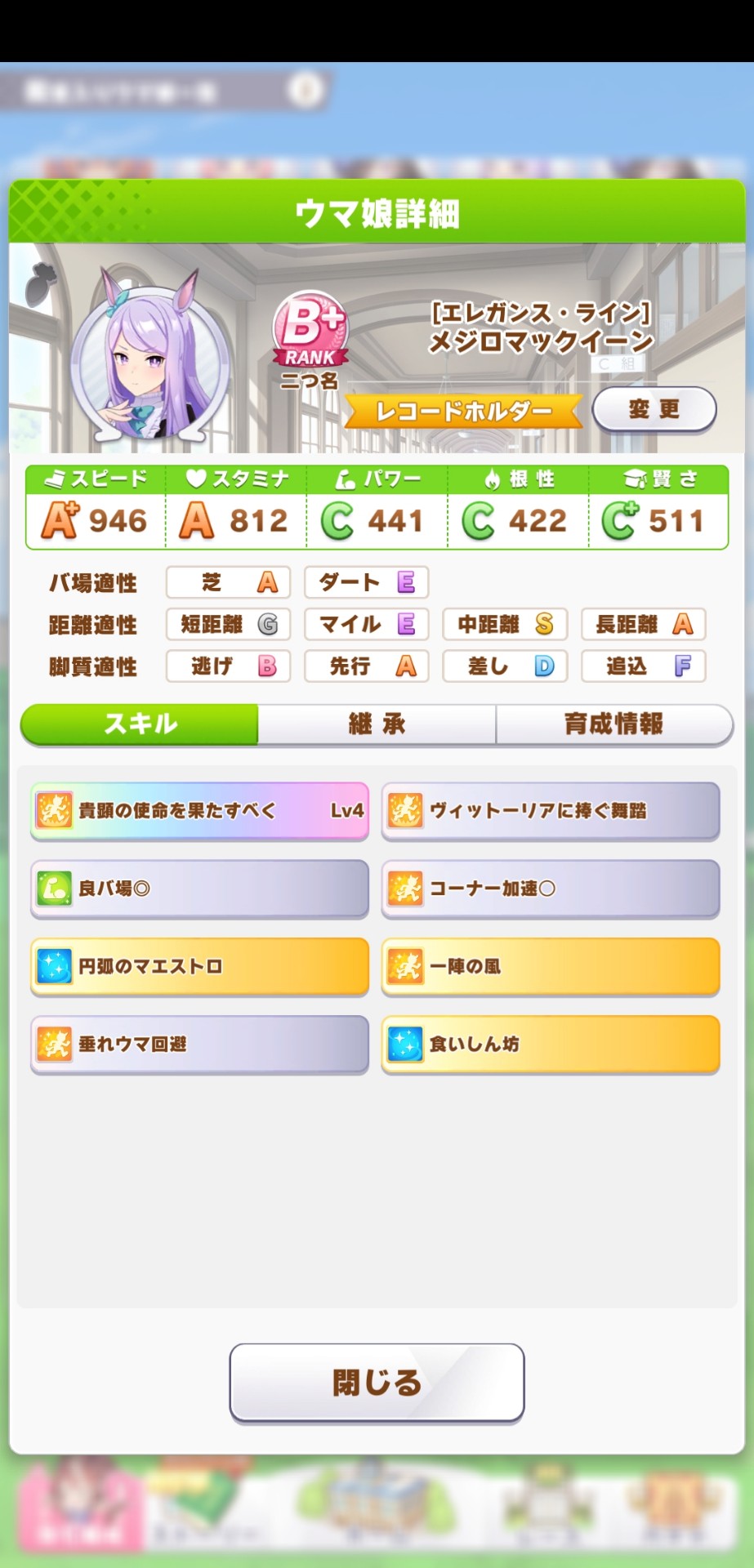This screenshot has height=1568, width=754.
Task: Switch to the 育成情報 tab
Action: pyautogui.click(x=613, y=724)
